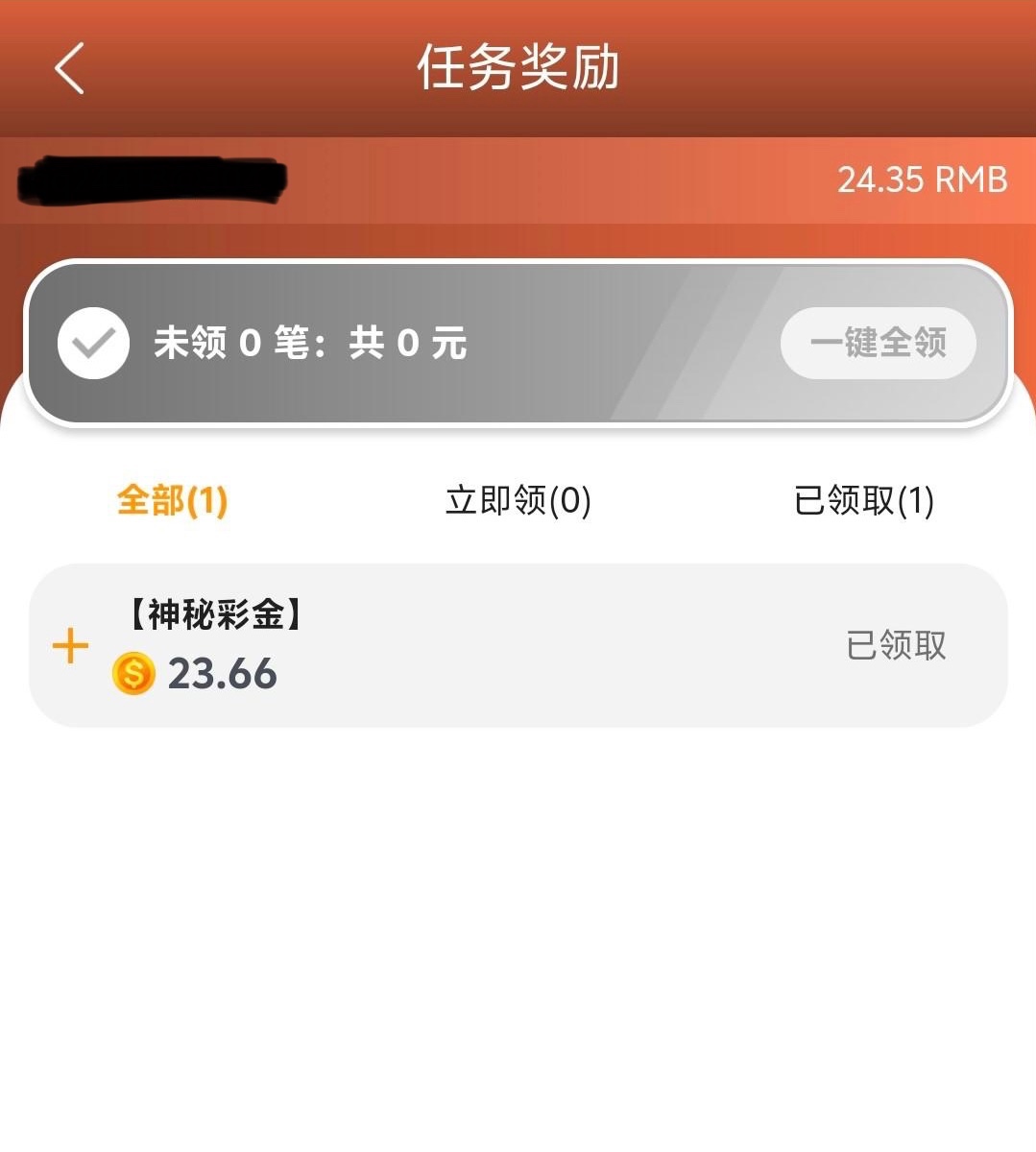Switch to the 全部(1) tab
1036x1152 pixels.
point(172,500)
